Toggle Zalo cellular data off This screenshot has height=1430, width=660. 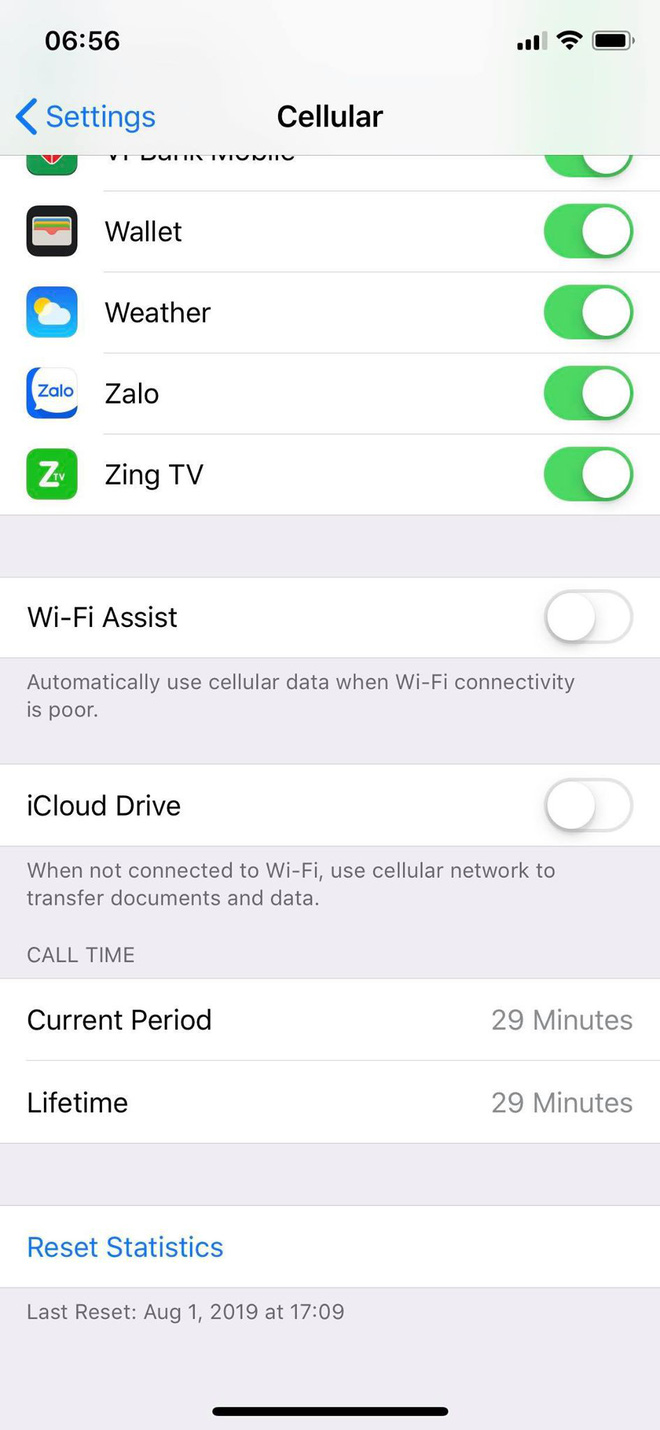(x=588, y=394)
